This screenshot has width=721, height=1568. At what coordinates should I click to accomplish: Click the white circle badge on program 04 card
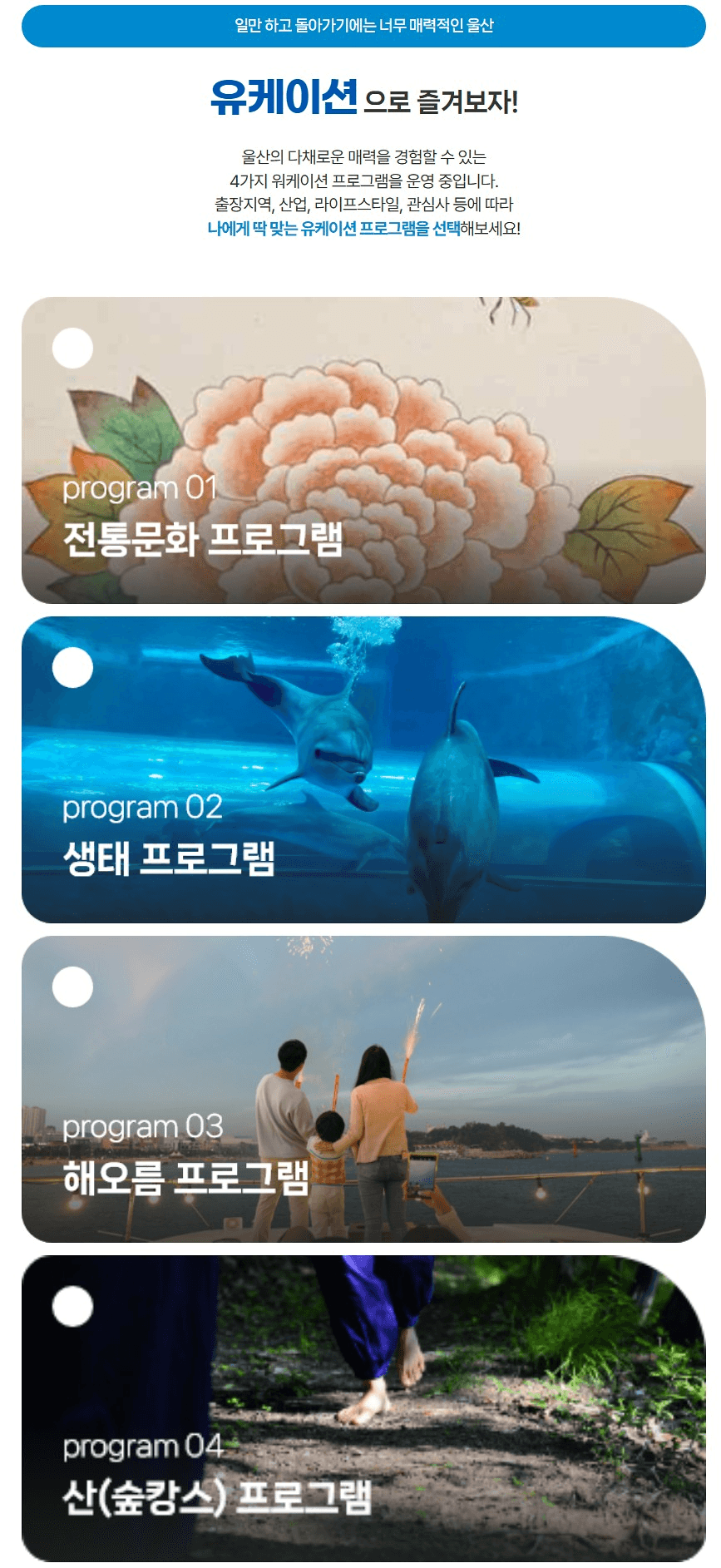(72, 1307)
